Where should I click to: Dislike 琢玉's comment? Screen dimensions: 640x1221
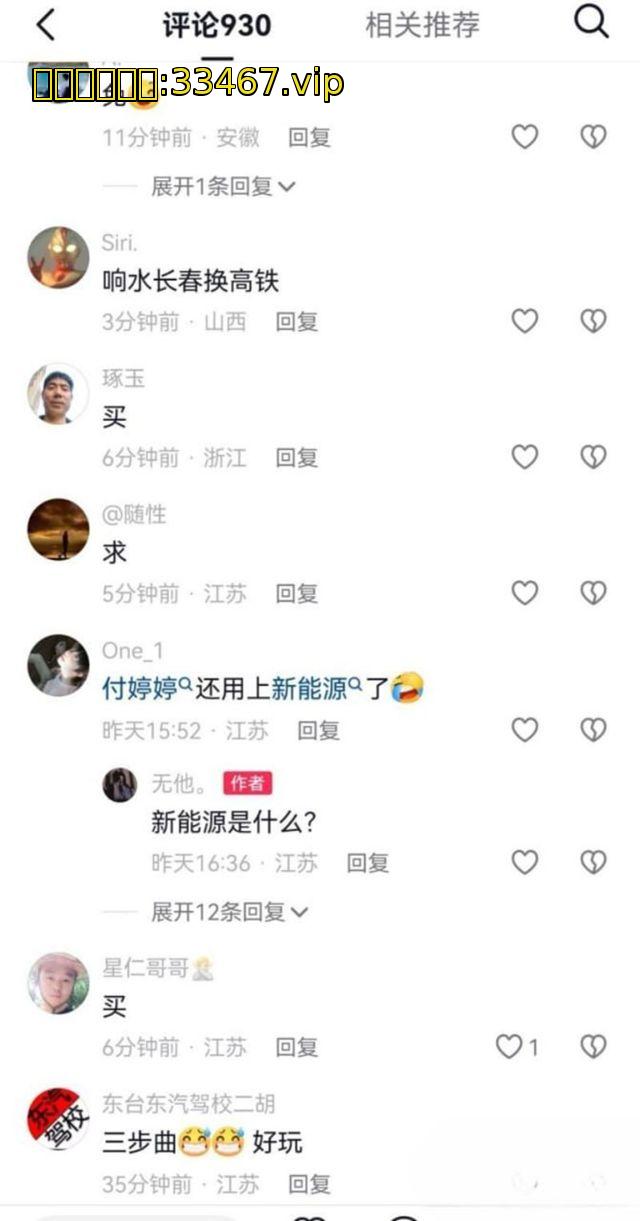(594, 457)
